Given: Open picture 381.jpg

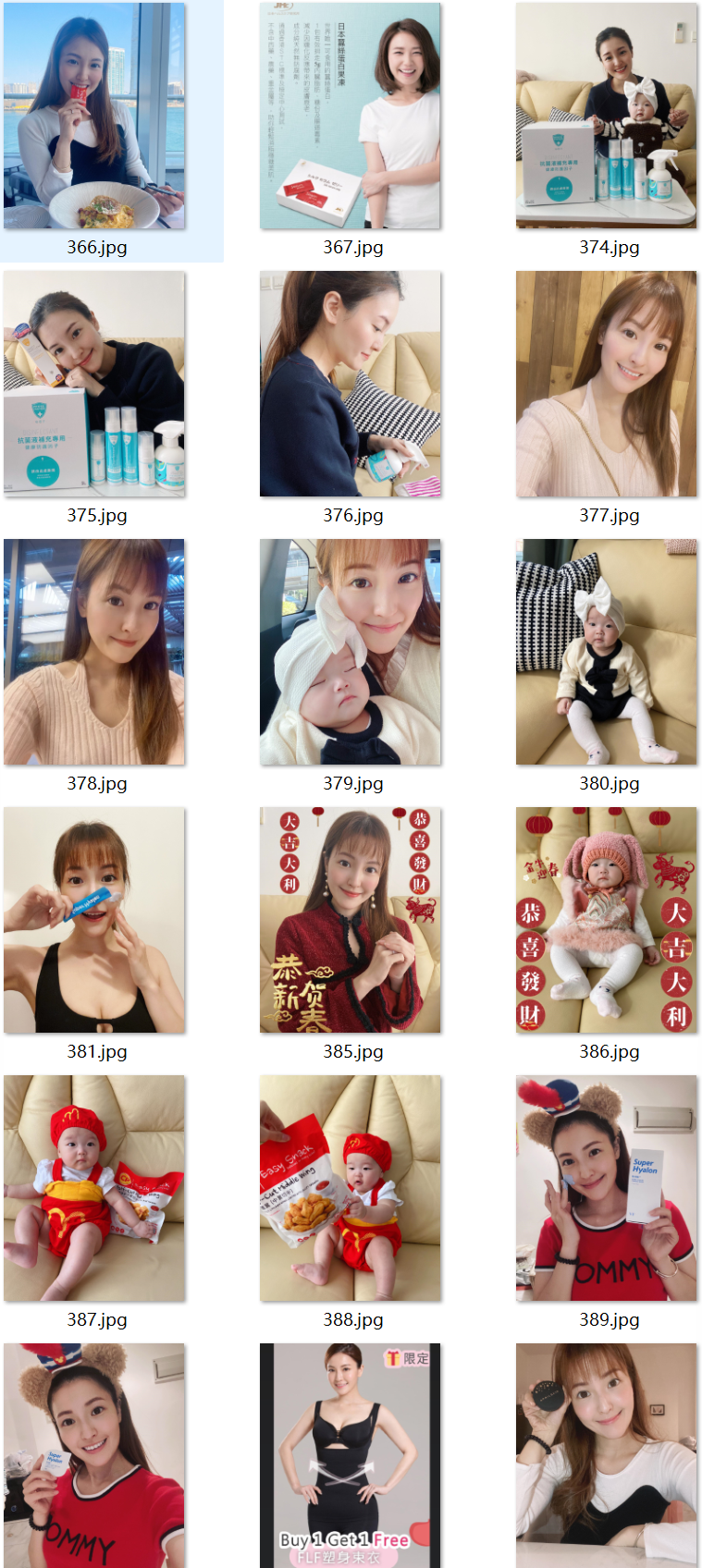Looking at the screenshot, I should tap(94, 921).
